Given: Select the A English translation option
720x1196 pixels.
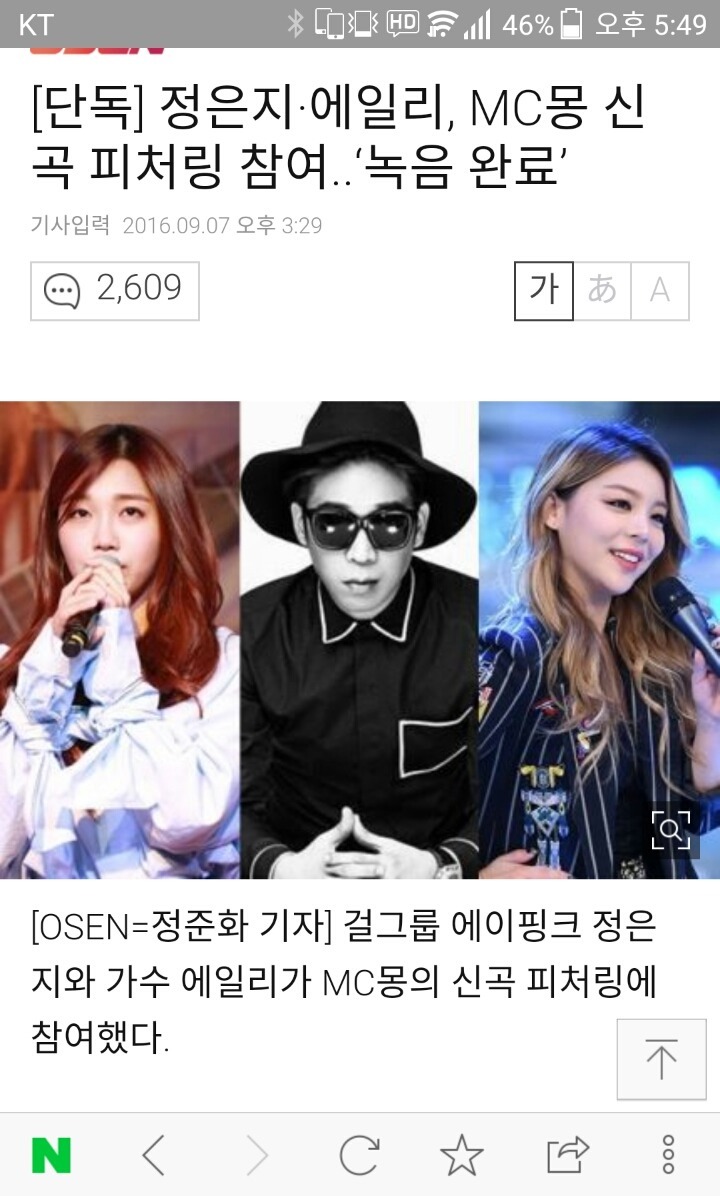Looking at the screenshot, I should pos(661,291).
